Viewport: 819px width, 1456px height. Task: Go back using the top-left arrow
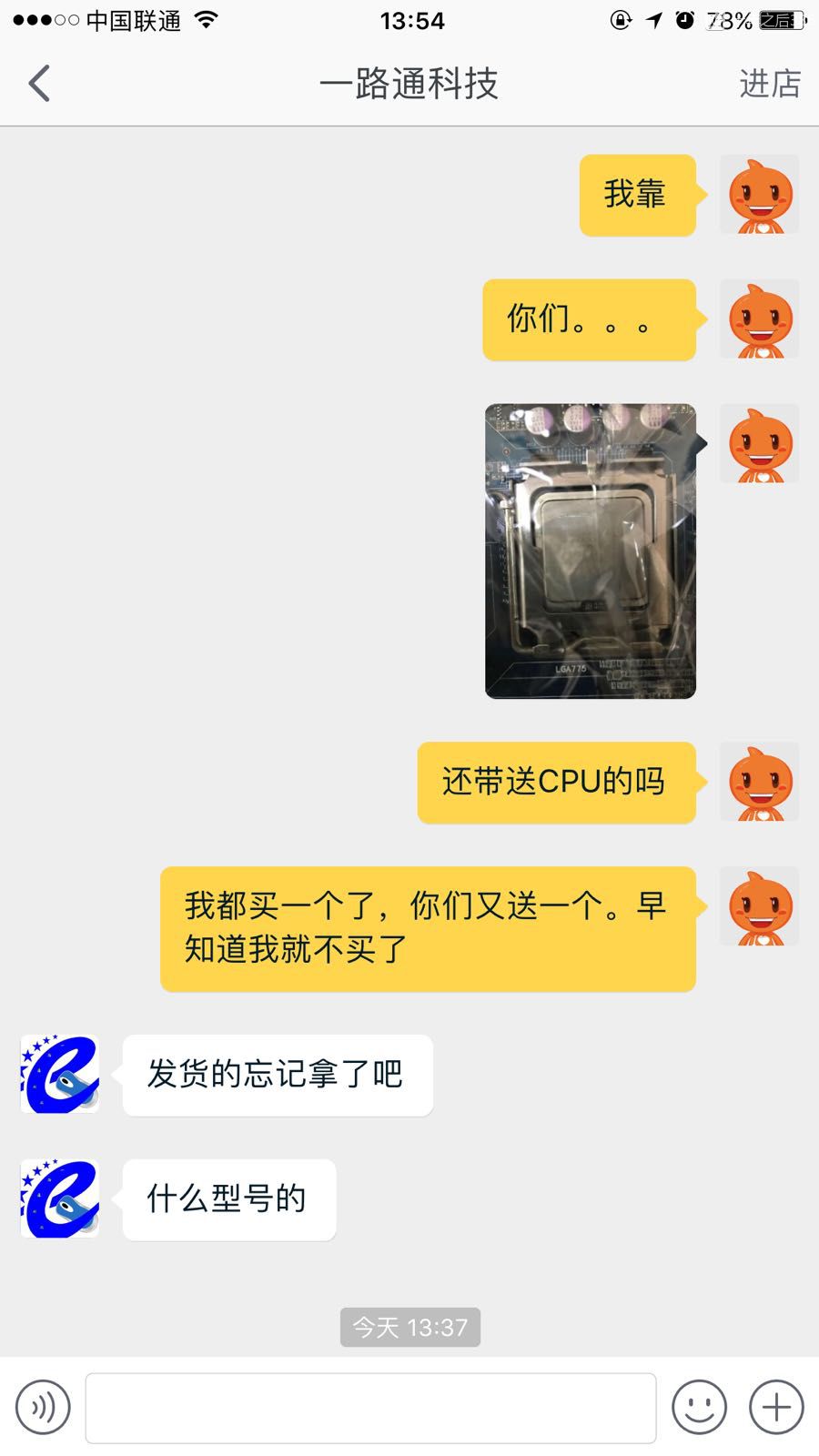[x=39, y=84]
